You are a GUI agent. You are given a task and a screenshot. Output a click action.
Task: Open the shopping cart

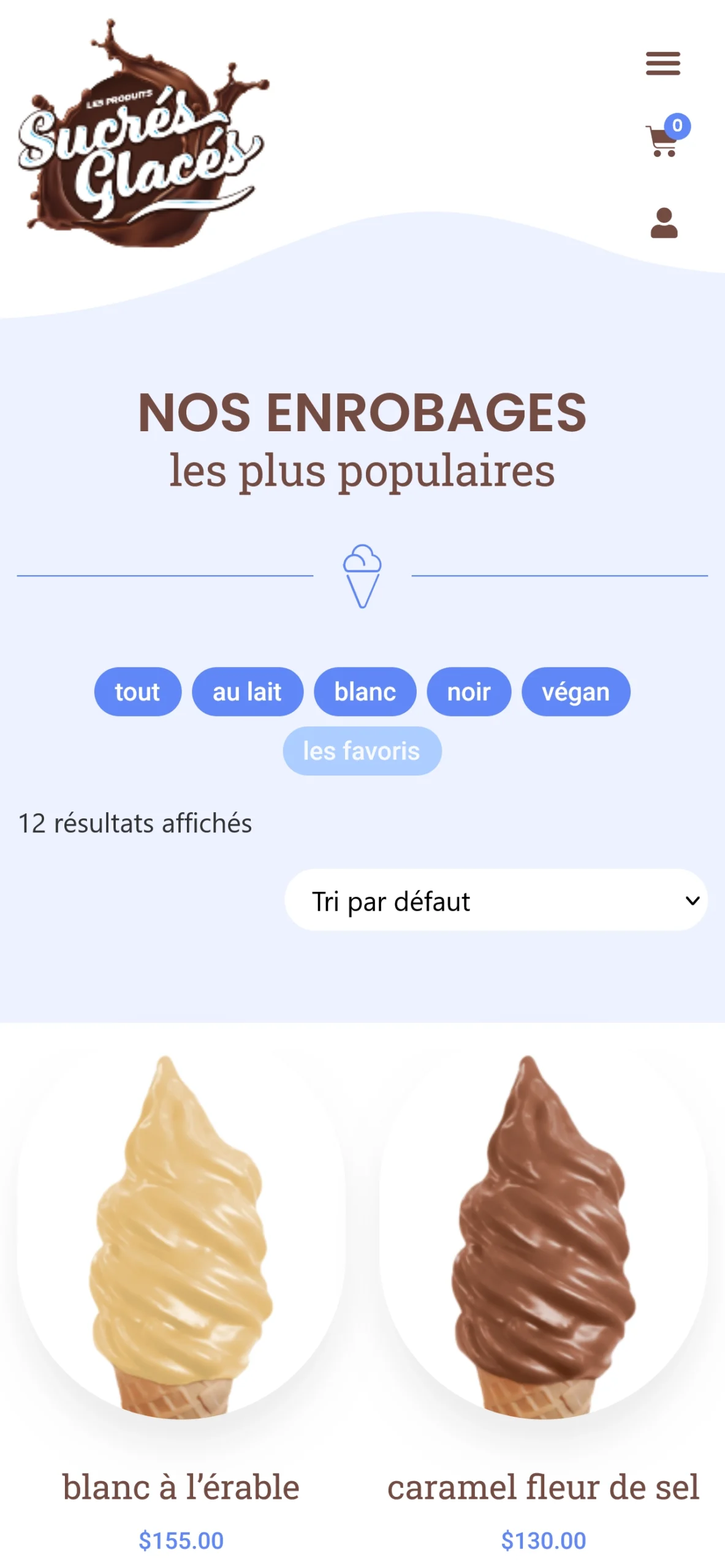(x=664, y=141)
